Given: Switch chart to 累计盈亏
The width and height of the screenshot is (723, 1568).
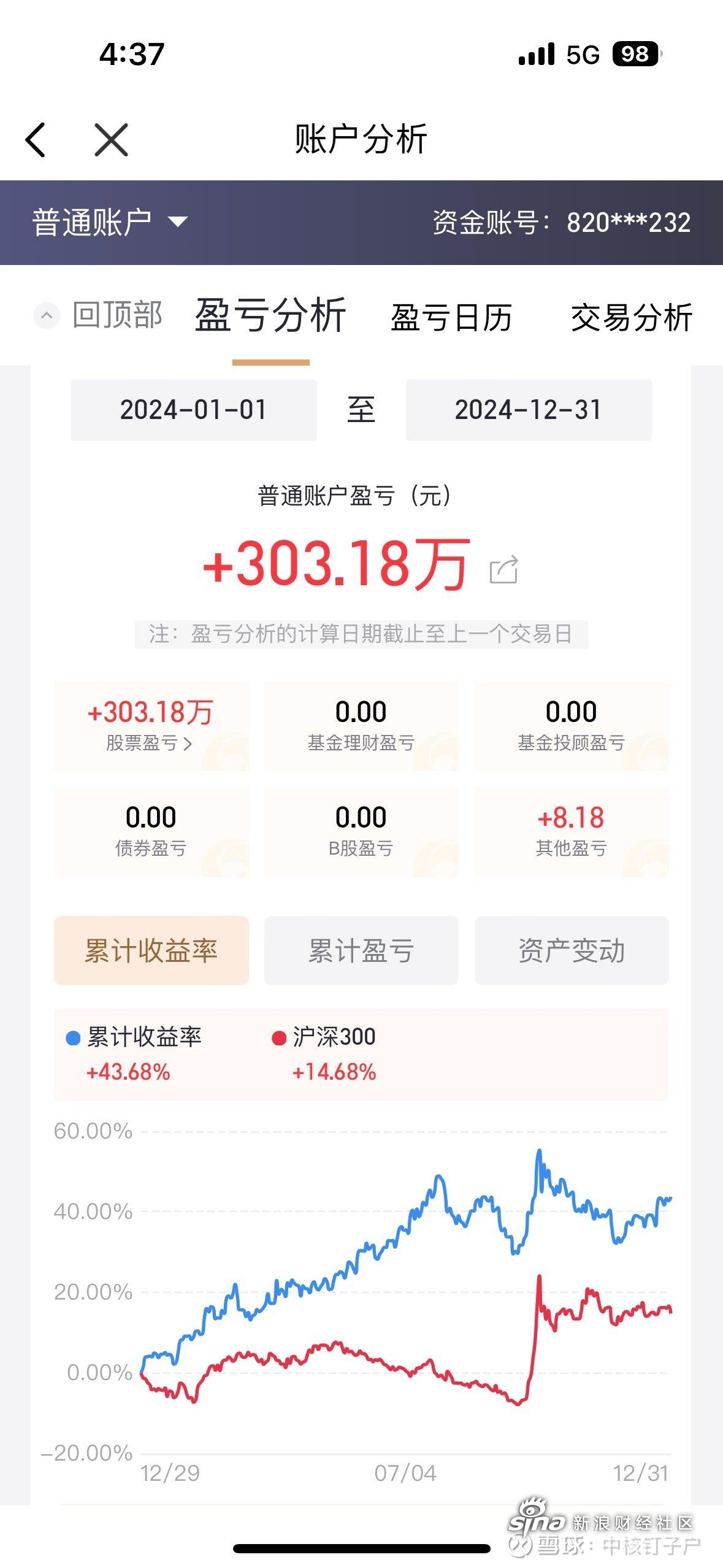Looking at the screenshot, I should pos(361,950).
